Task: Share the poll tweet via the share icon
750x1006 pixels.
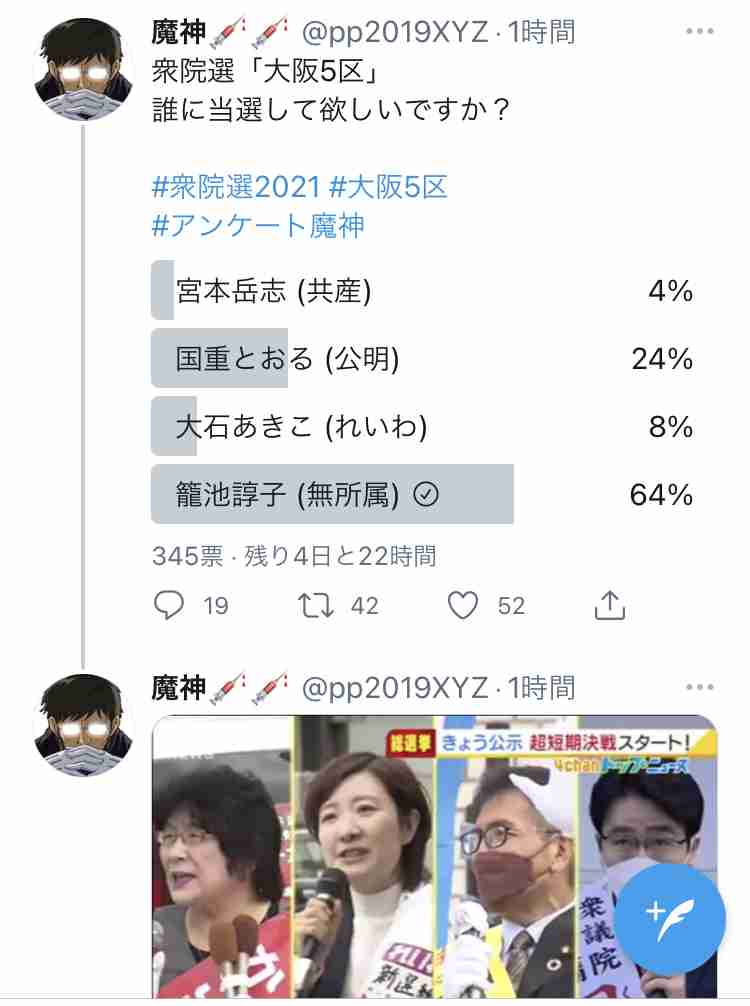Action: (612, 605)
